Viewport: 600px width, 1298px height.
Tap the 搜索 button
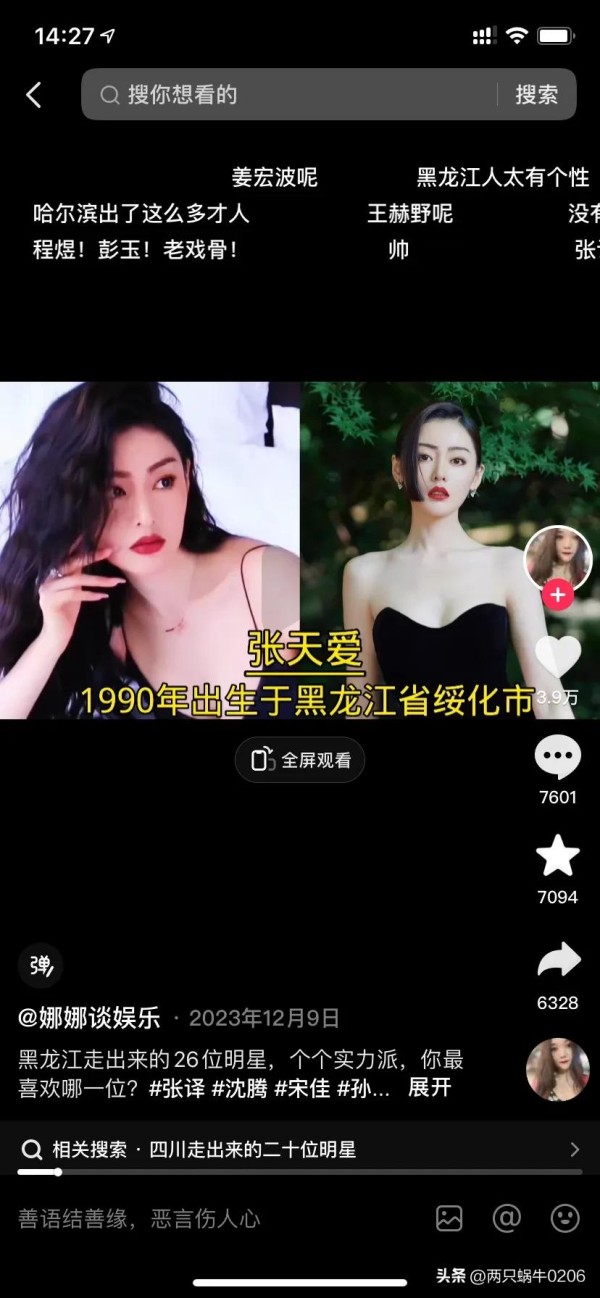[x=536, y=95]
